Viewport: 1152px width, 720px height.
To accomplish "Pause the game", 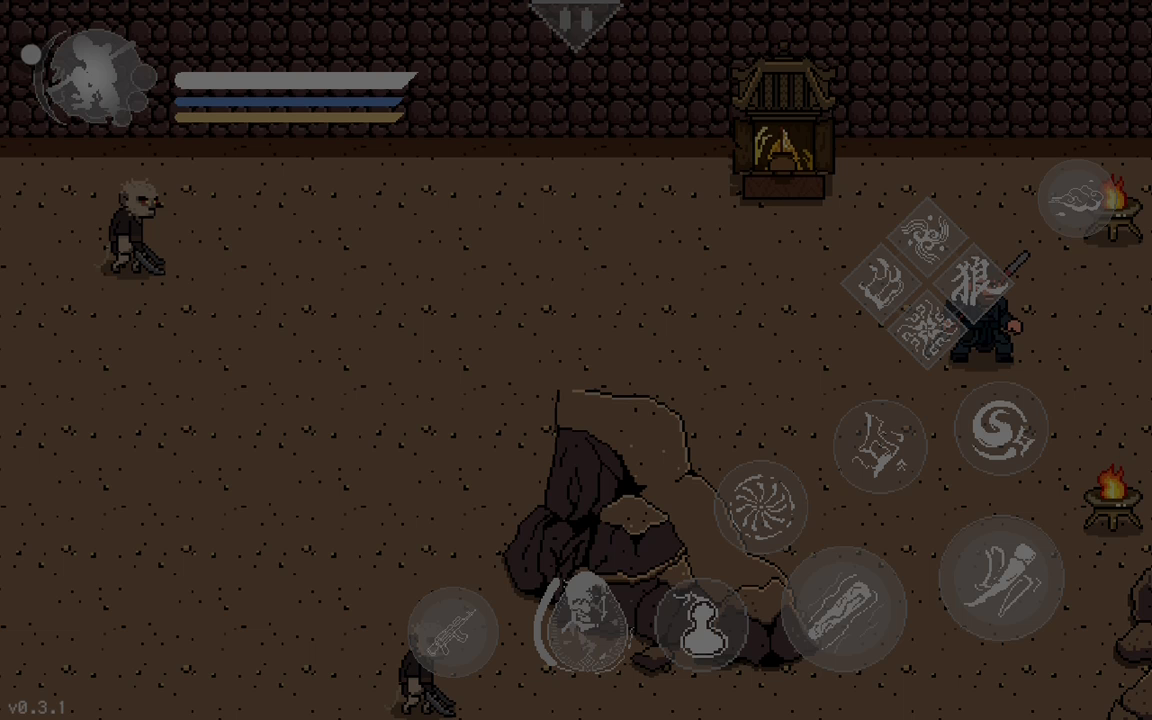I will [576, 20].
